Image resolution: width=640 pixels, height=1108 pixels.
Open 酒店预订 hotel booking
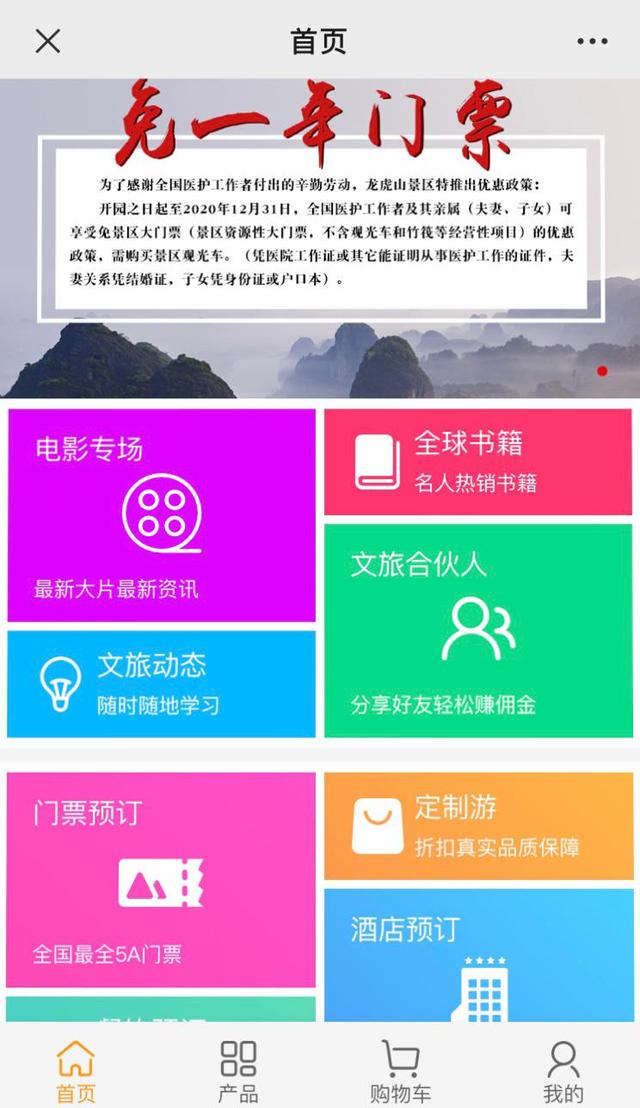(x=478, y=955)
